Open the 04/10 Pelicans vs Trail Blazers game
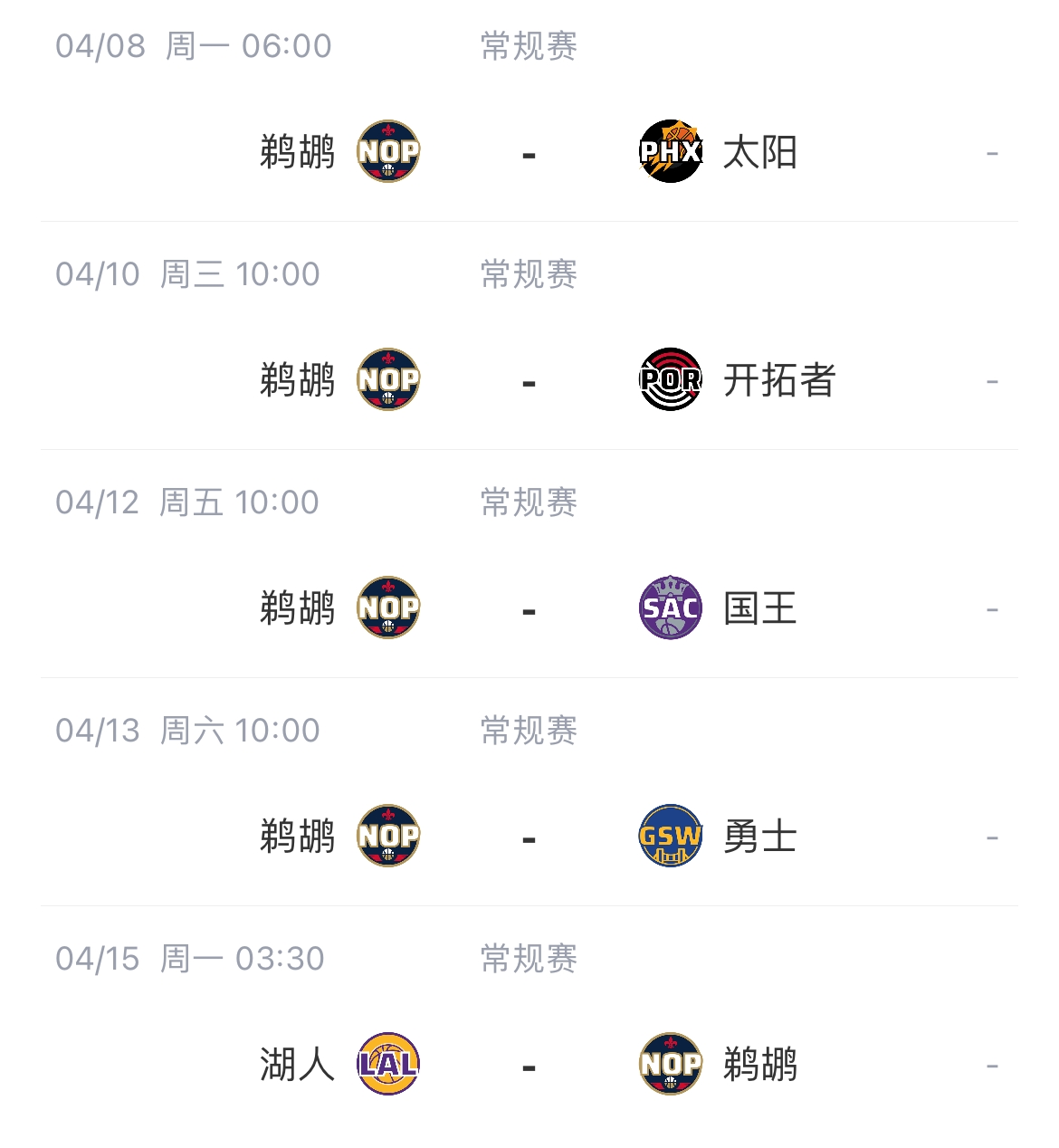This screenshot has width=1059, height=1148. click(x=529, y=380)
